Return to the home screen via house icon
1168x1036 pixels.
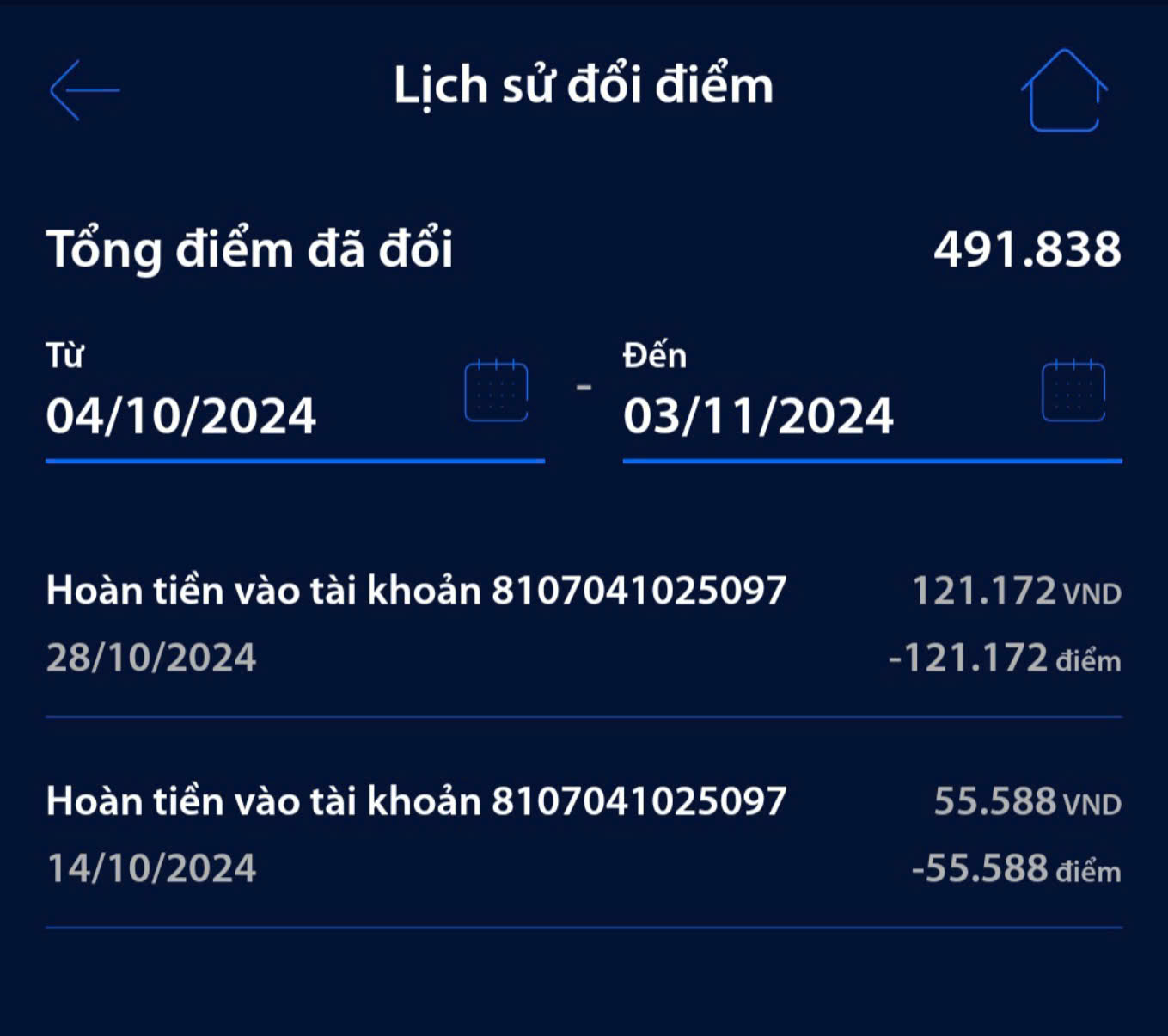click(x=1064, y=91)
